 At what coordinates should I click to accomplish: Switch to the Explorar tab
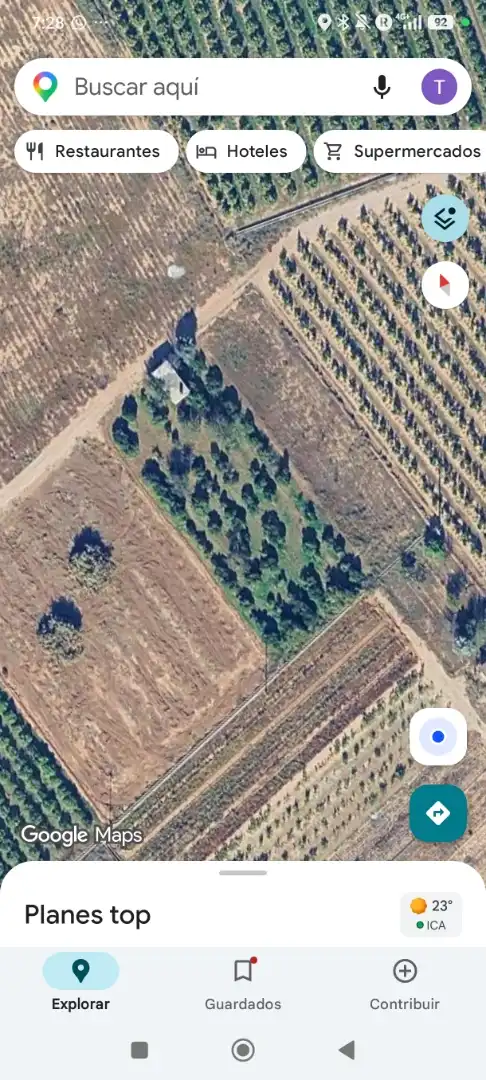[81, 982]
